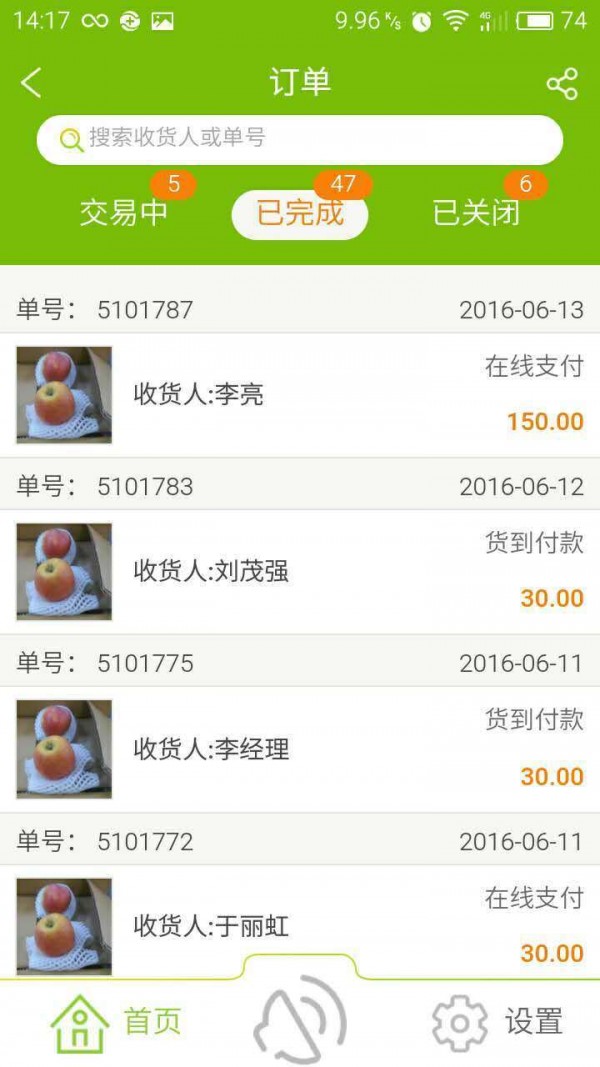Go to the 首页 tab

tap(117, 1022)
